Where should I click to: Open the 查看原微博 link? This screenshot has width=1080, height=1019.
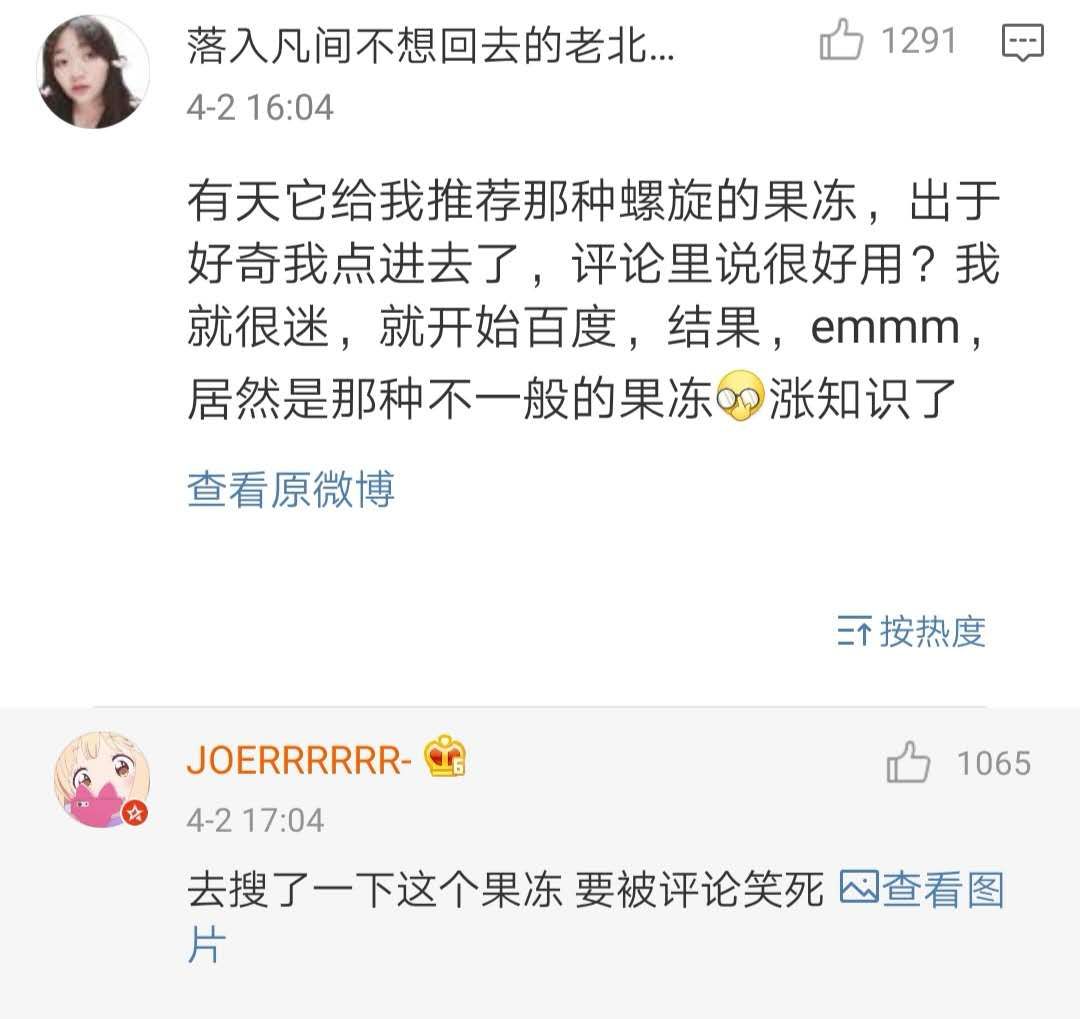tap(291, 490)
